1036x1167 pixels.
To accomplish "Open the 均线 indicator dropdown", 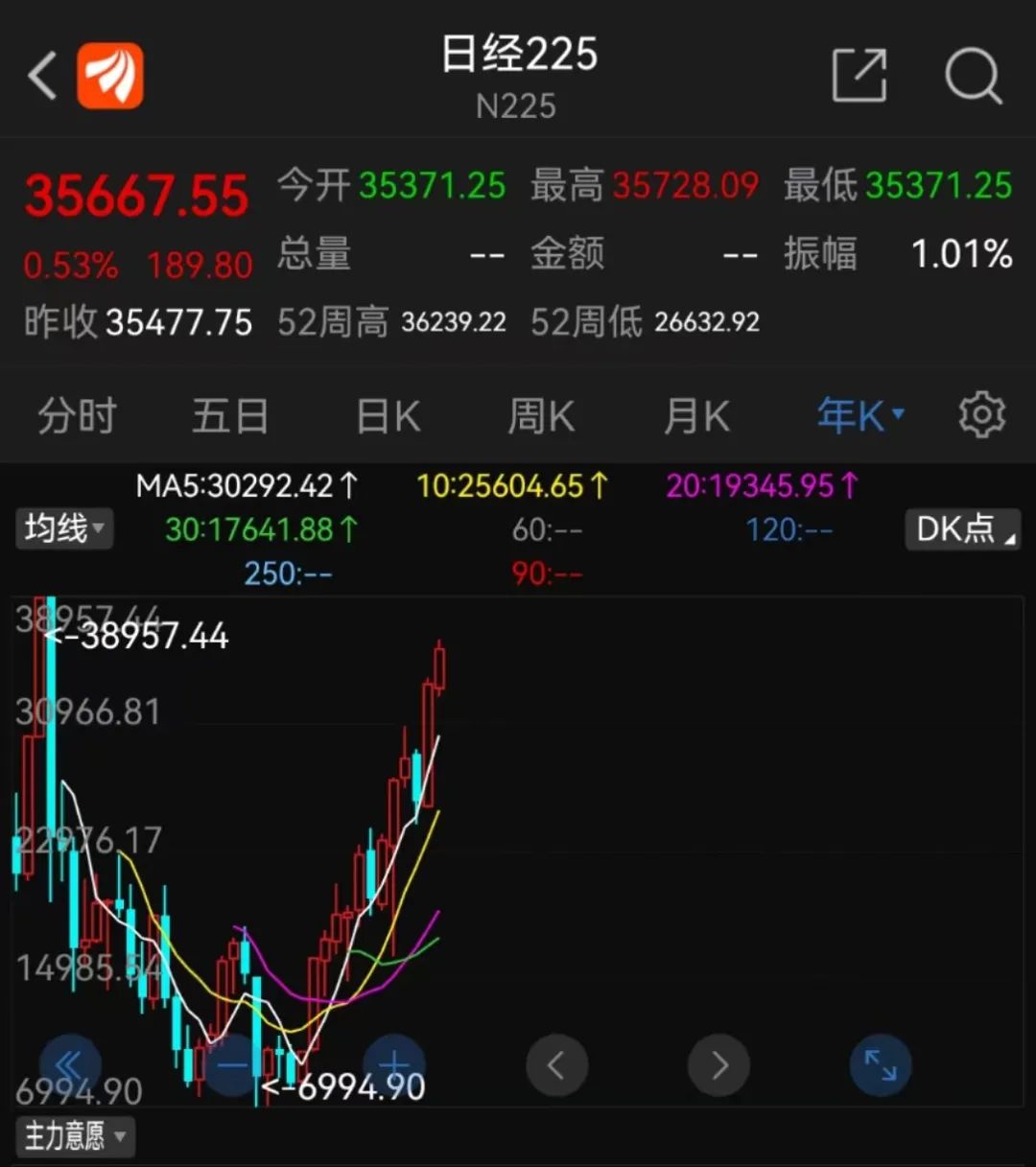I will tap(63, 528).
